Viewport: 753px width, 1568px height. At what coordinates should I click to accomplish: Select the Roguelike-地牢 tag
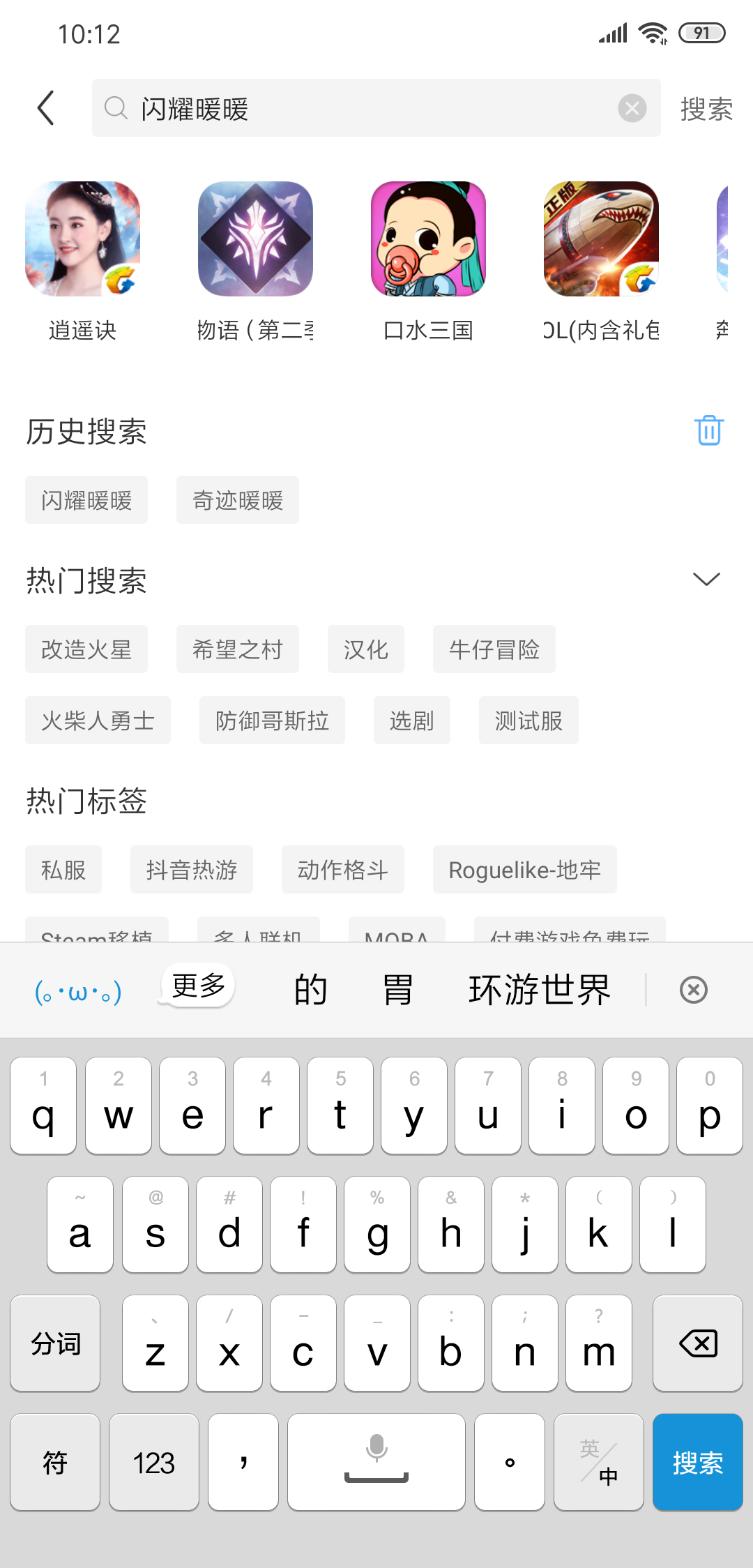pyautogui.click(x=524, y=870)
